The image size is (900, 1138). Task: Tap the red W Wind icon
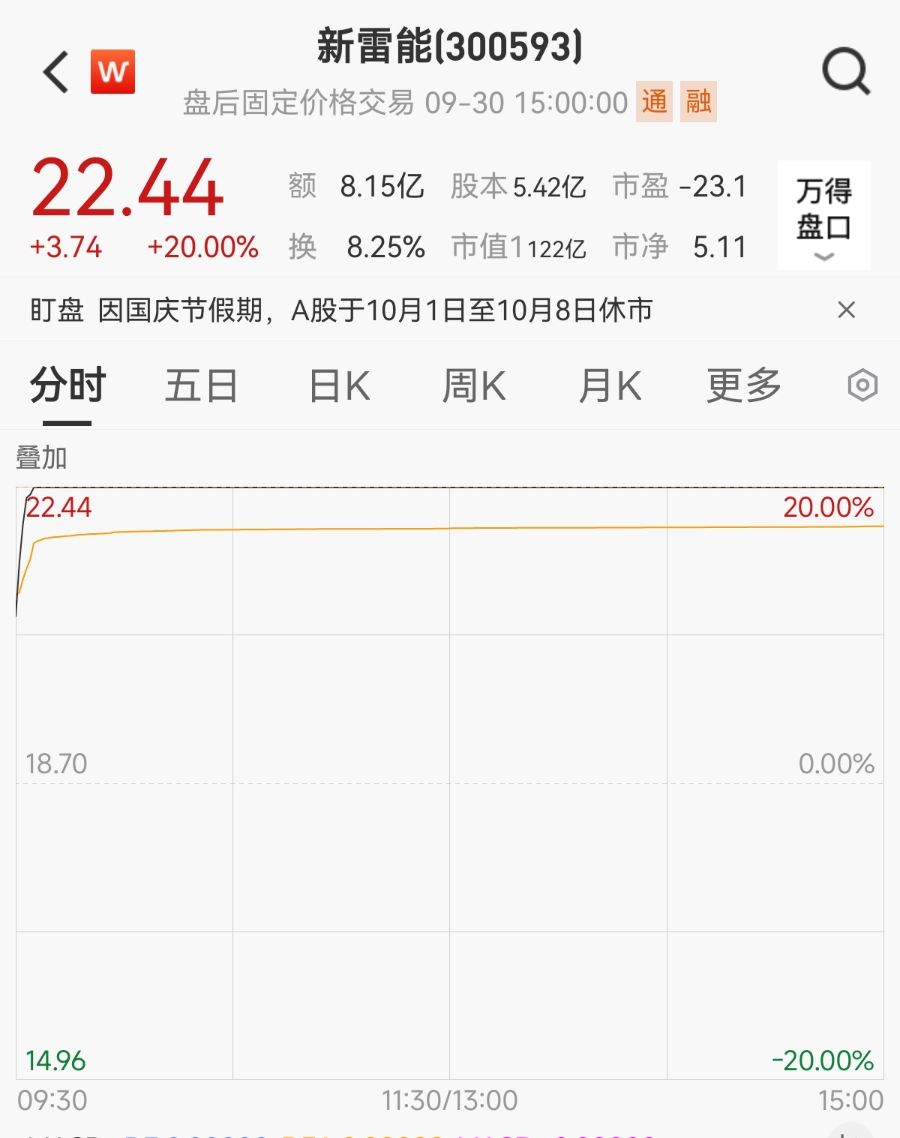(x=113, y=72)
